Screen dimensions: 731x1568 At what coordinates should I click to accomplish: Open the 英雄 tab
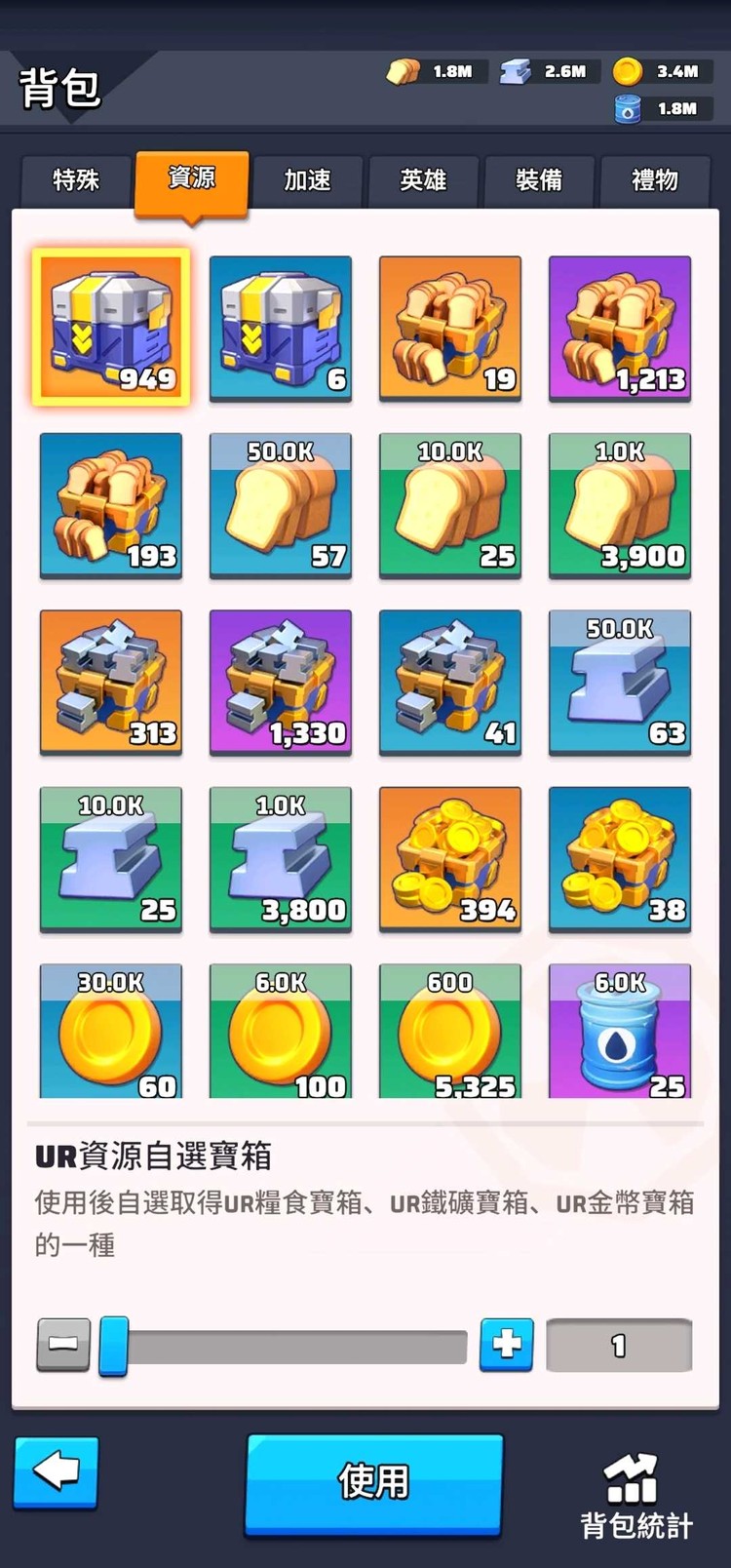423,180
